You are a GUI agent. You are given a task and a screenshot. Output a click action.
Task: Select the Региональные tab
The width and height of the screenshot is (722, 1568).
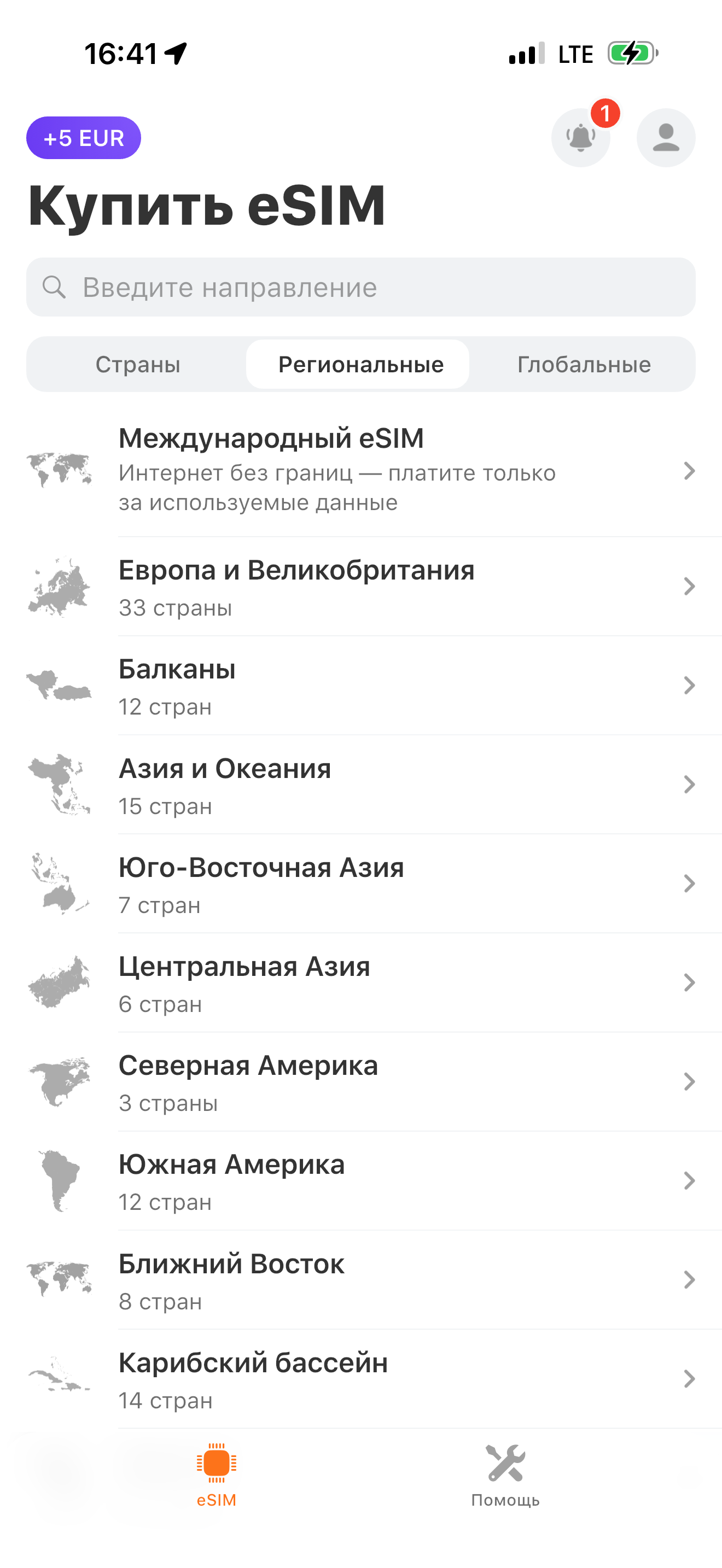tap(360, 365)
